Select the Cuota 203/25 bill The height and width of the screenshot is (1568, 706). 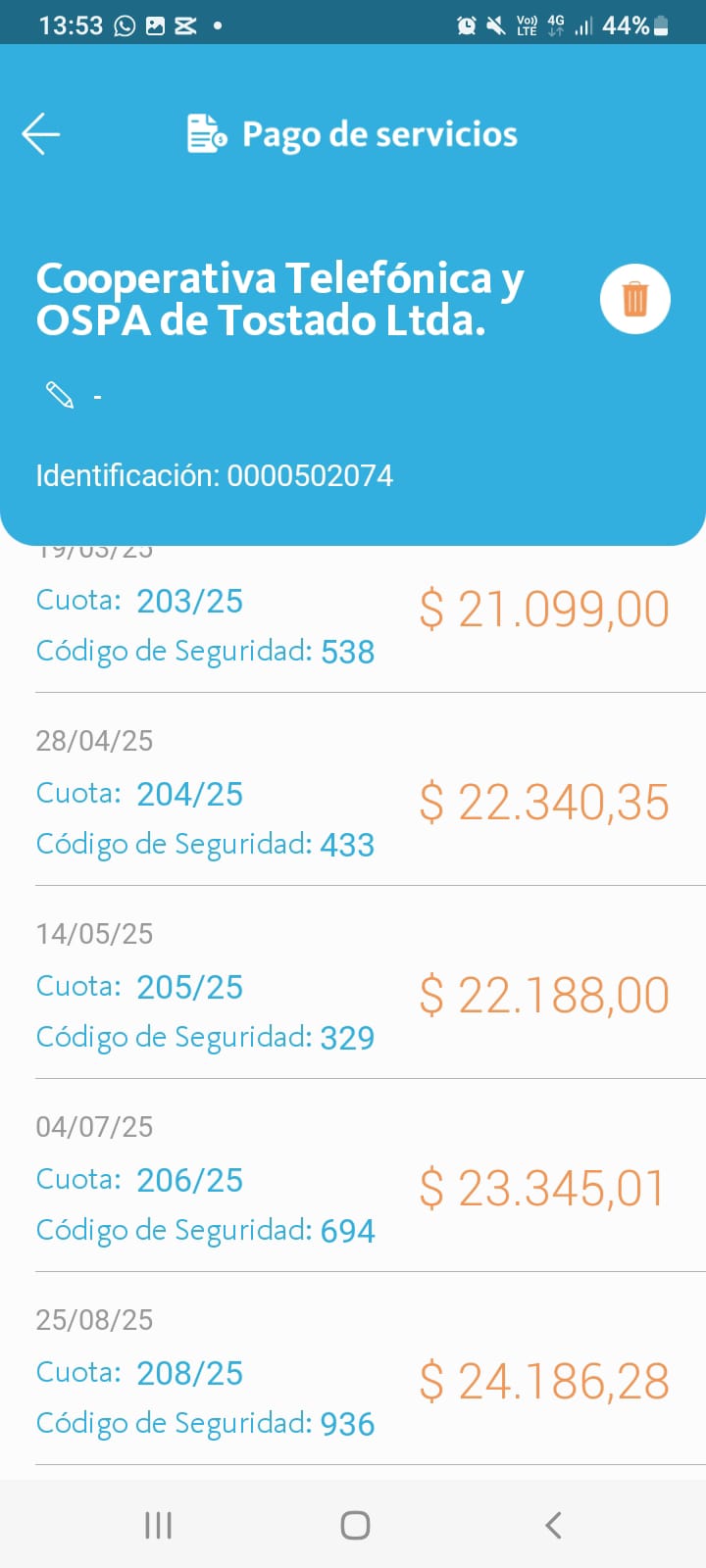coord(353,623)
